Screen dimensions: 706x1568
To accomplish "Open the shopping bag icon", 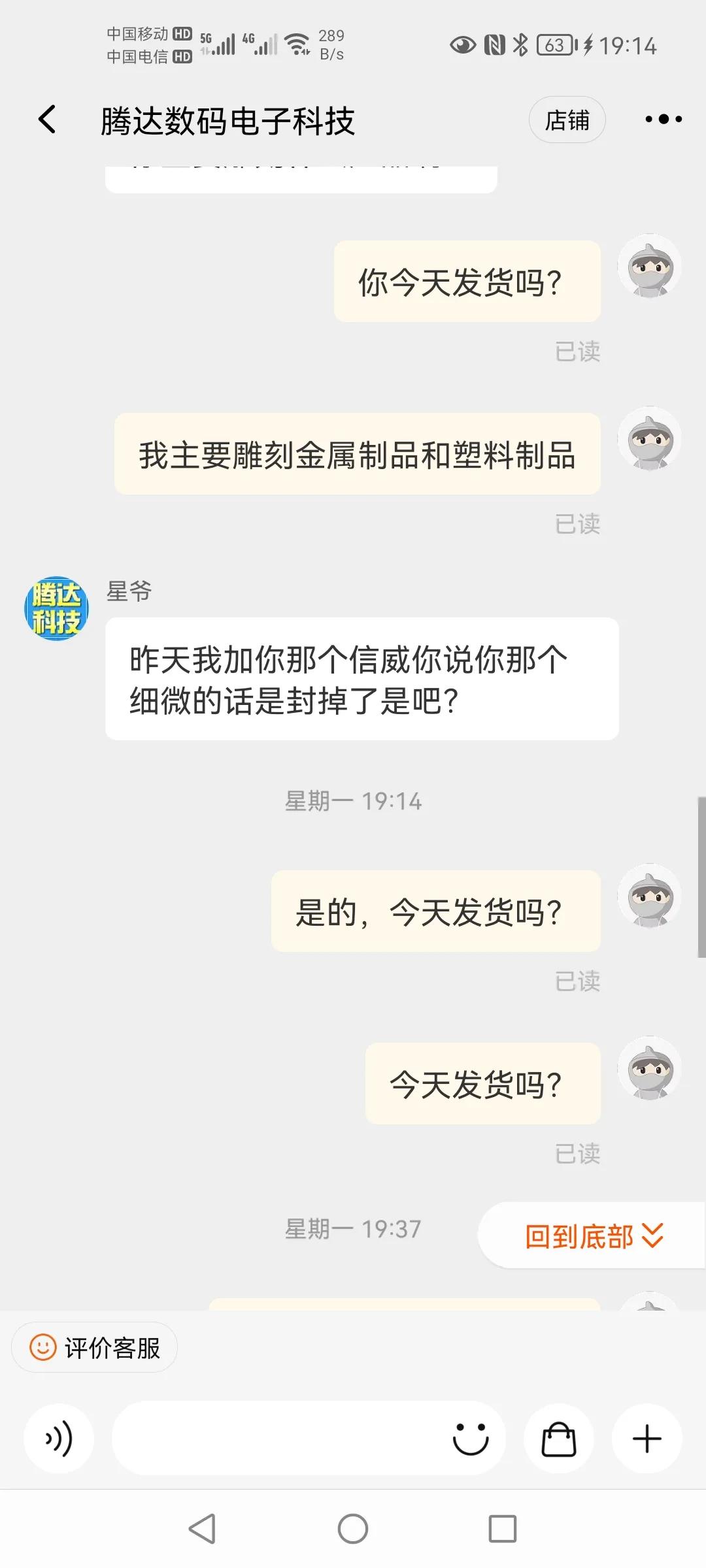I will (559, 1439).
